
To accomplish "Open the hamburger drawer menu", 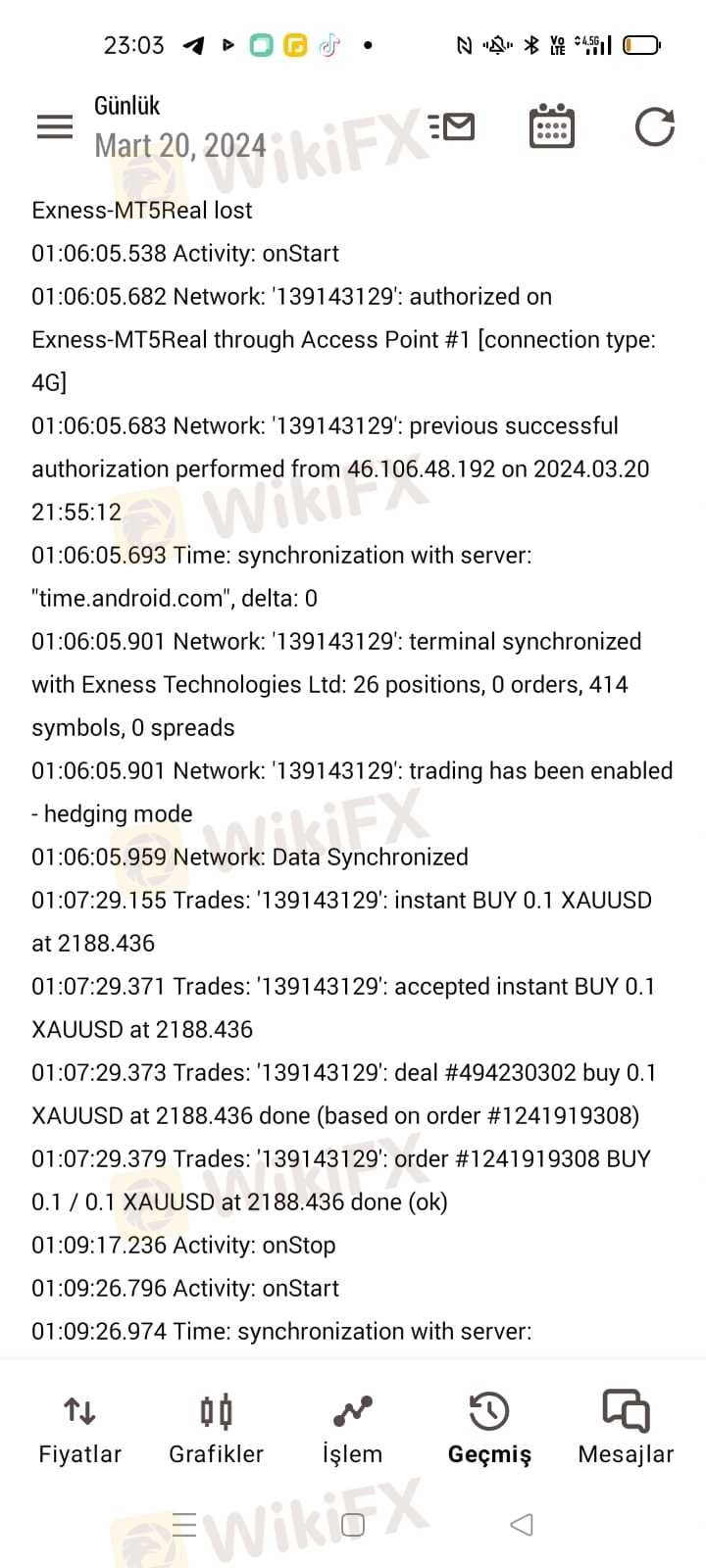I will (55, 126).
